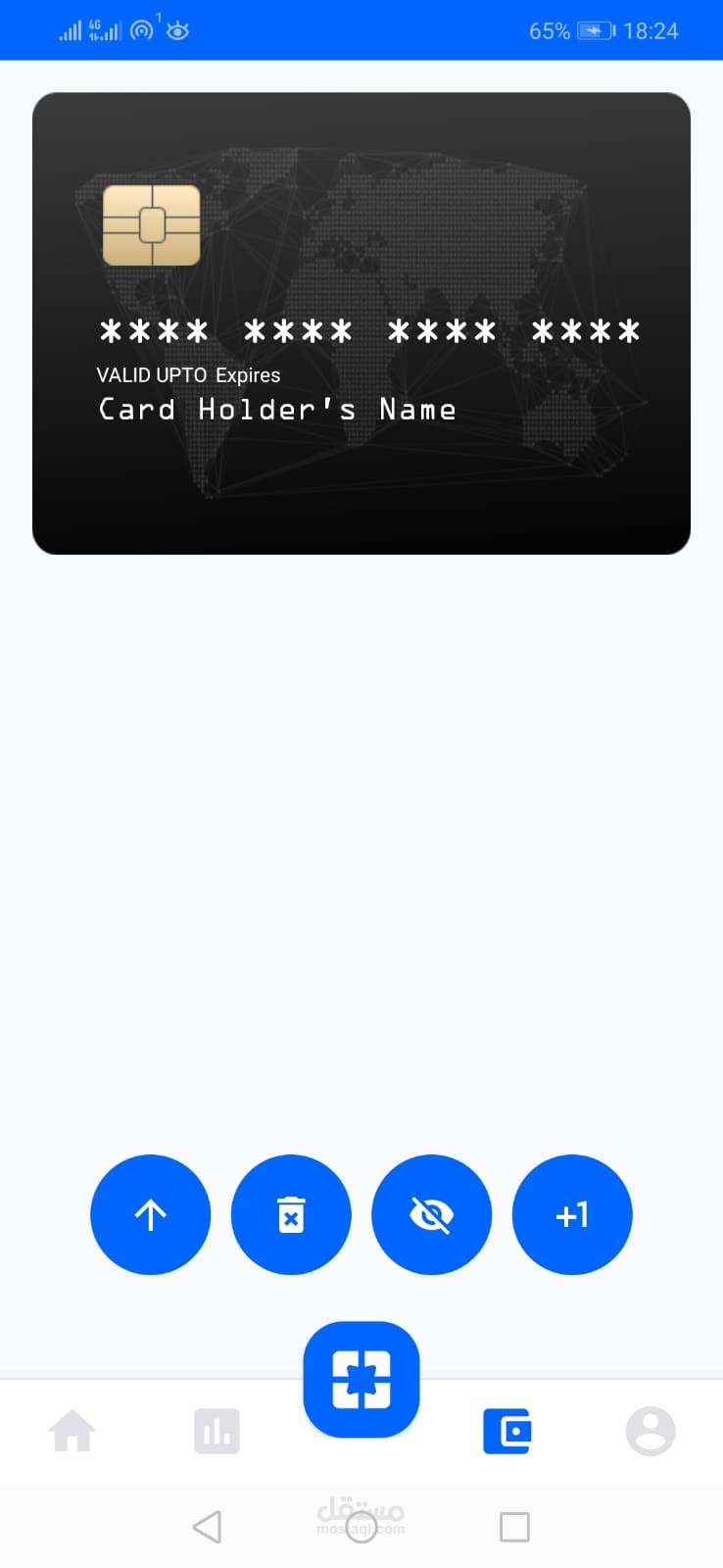Toggle card number visibility with the eye button
Image resolution: width=723 pixels, height=1568 pixels.
[x=431, y=1214]
